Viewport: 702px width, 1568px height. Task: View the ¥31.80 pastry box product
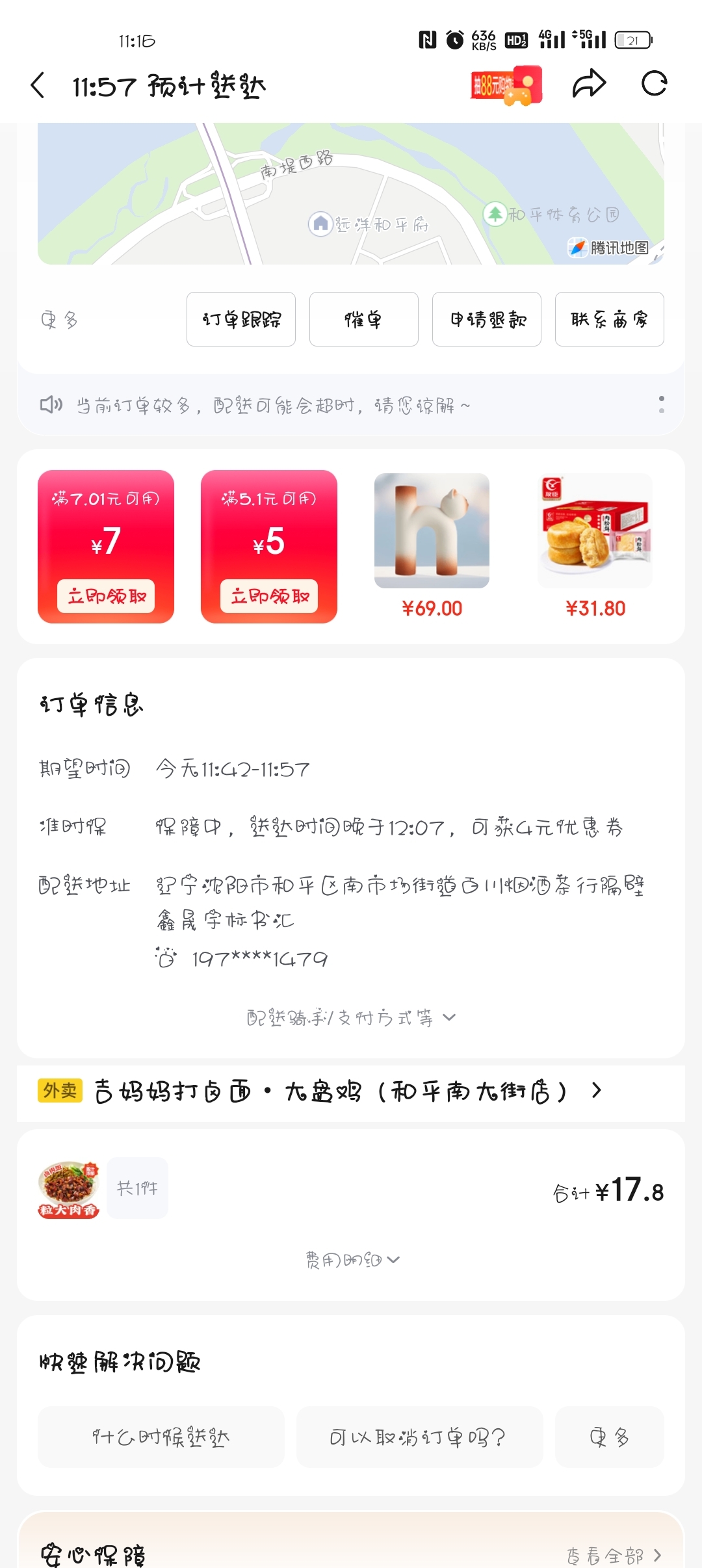coord(595,531)
